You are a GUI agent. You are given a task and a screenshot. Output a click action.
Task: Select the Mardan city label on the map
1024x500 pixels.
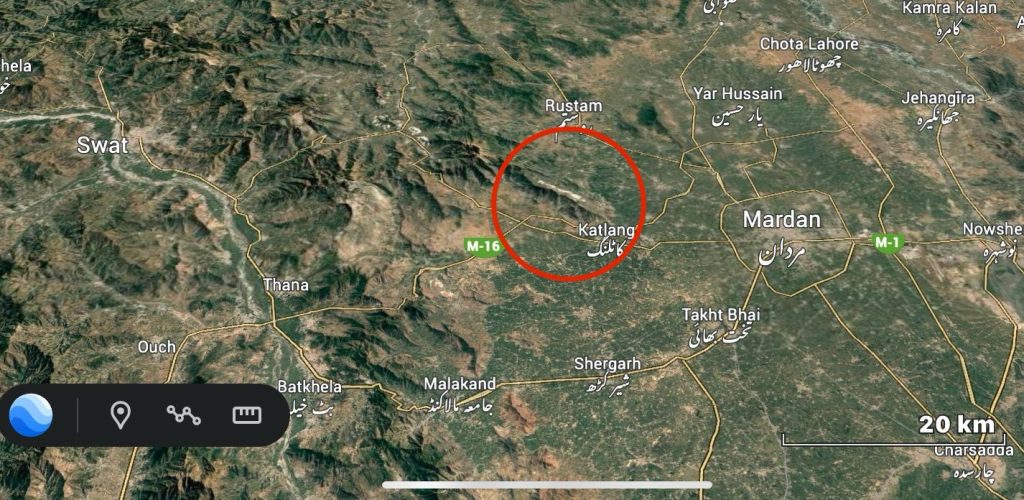click(781, 219)
